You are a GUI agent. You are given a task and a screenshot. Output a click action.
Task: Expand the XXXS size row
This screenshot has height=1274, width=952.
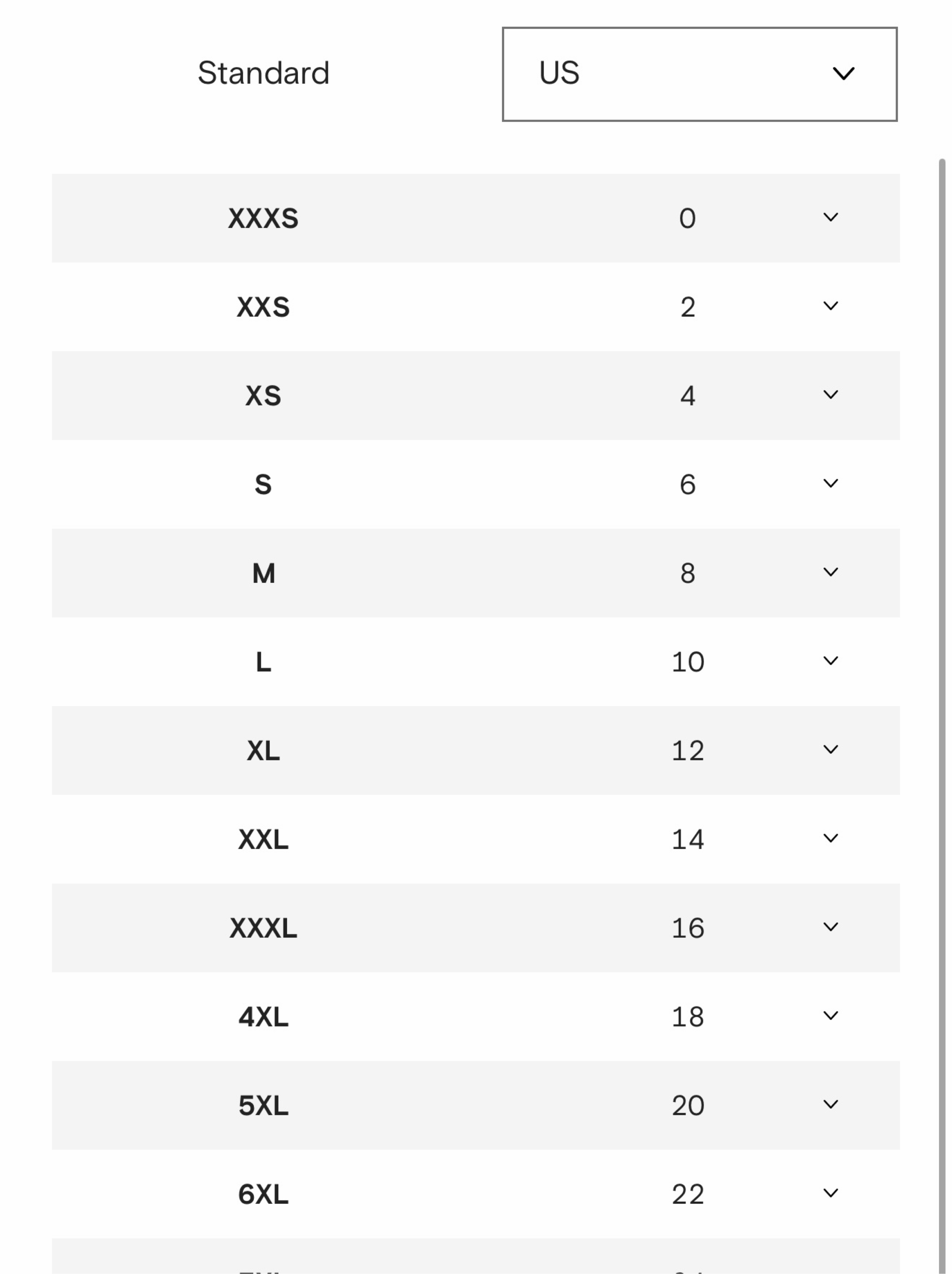click(x=476, y=218)
